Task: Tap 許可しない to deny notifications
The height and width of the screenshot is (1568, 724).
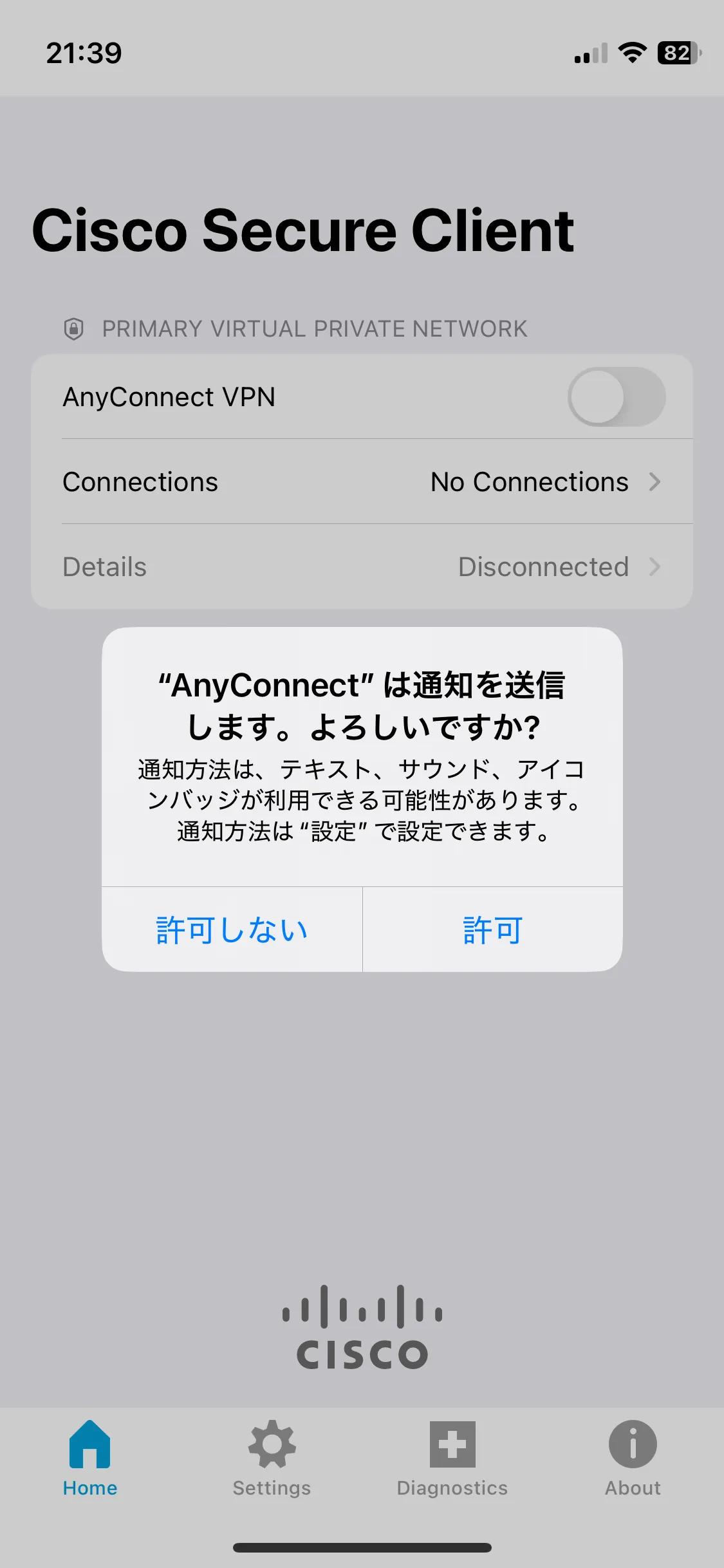Action: coord(232,930)
